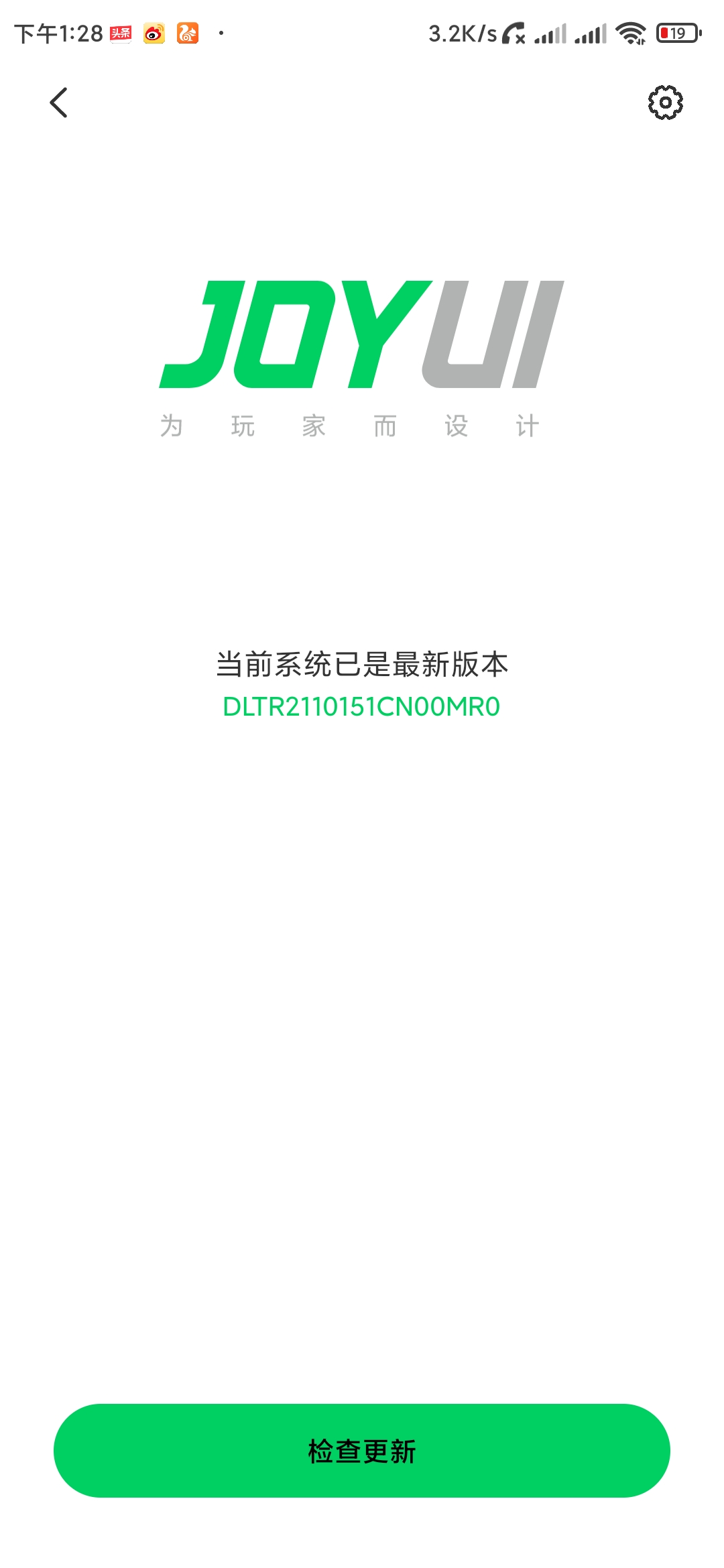This screenshot has width=724, height=1568.
Task: Go back using the top-left arrow
Action: [x=59, y=103]
